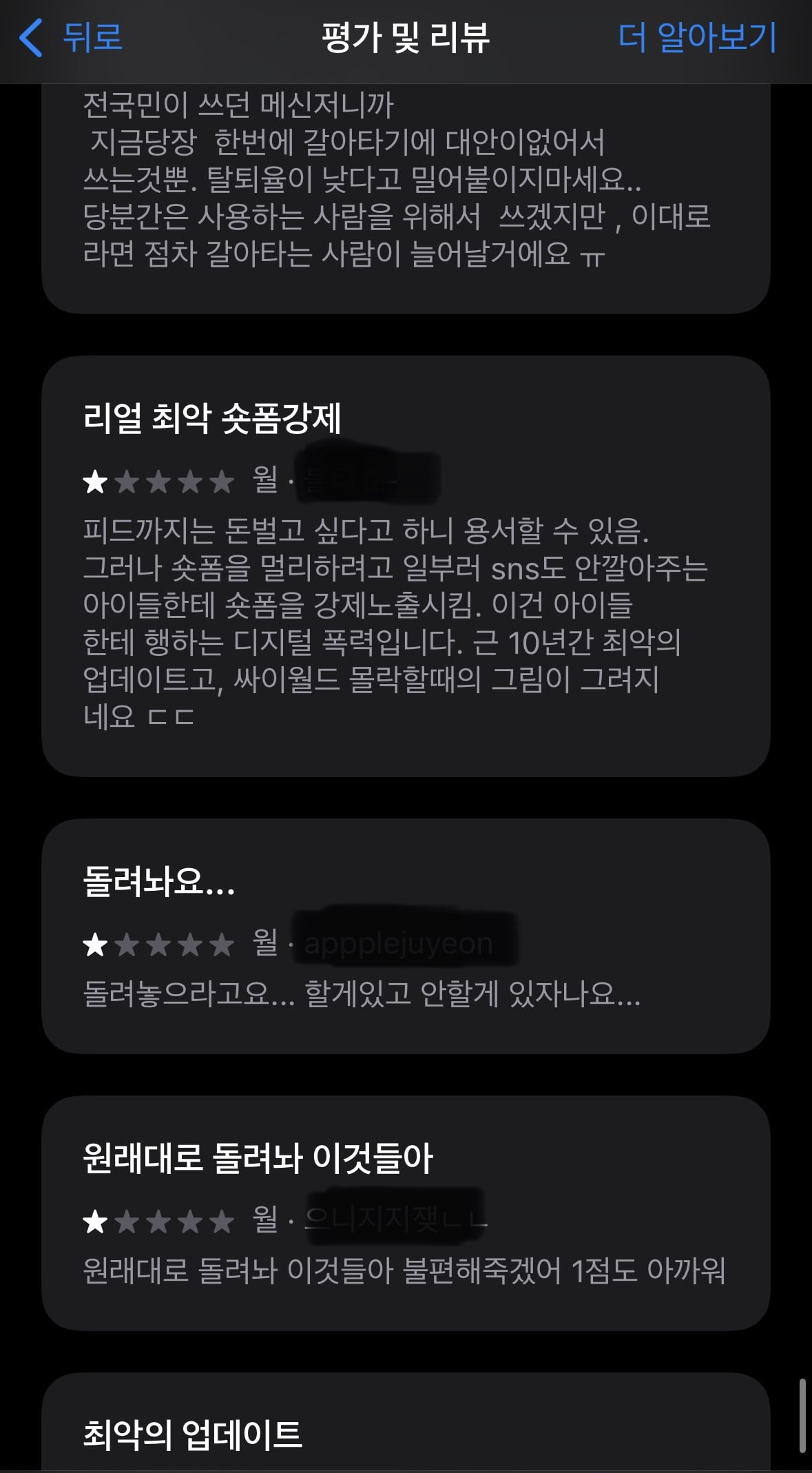Image resolution: width=812 pixels, height=1473 pixels.
Task: Open the 더 알아보기 link
Action: [697, 37]
